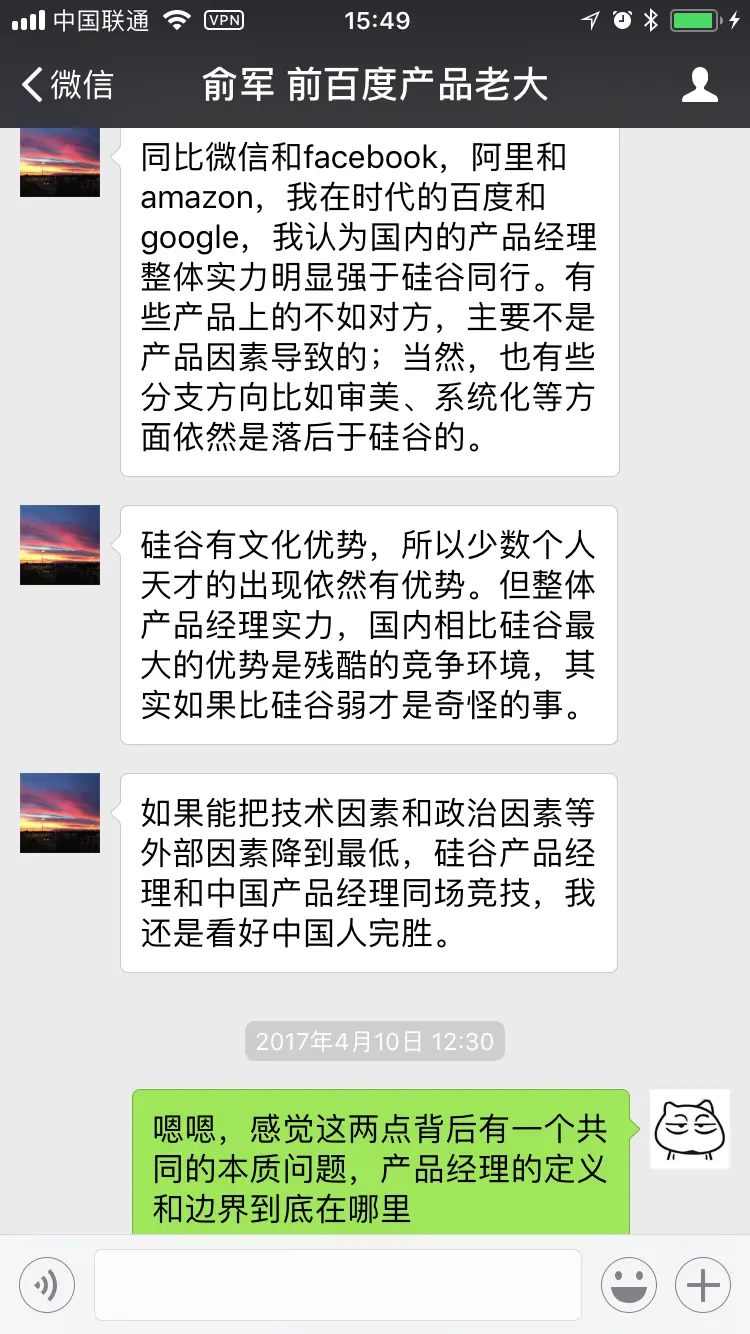The width and height of the screenshot is (750, 1334).
Task: View sender avatar beside 如果能把技术因素 message
Action: [x=60, y=812]
